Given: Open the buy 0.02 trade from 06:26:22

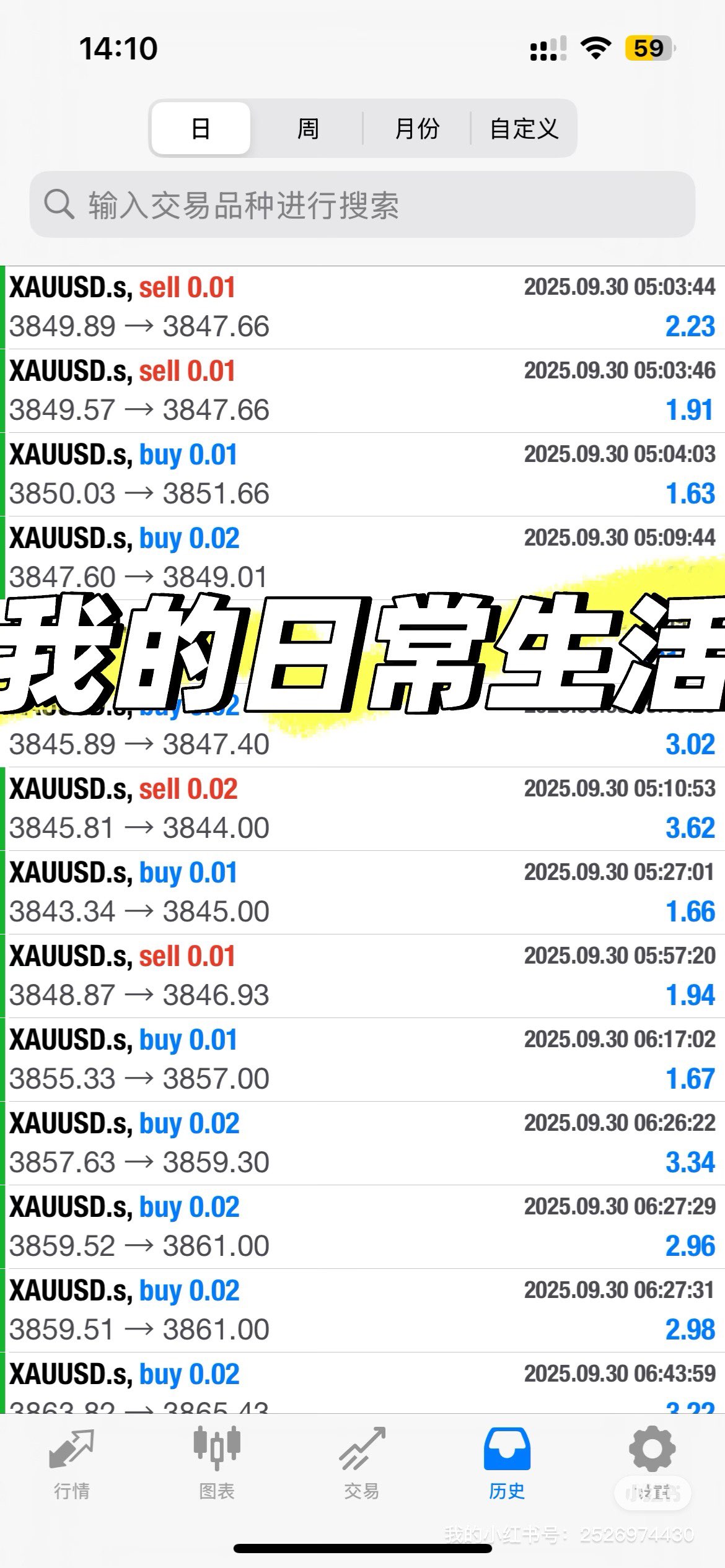Looking at the screenshot, I should click(x=362, y=1143).
